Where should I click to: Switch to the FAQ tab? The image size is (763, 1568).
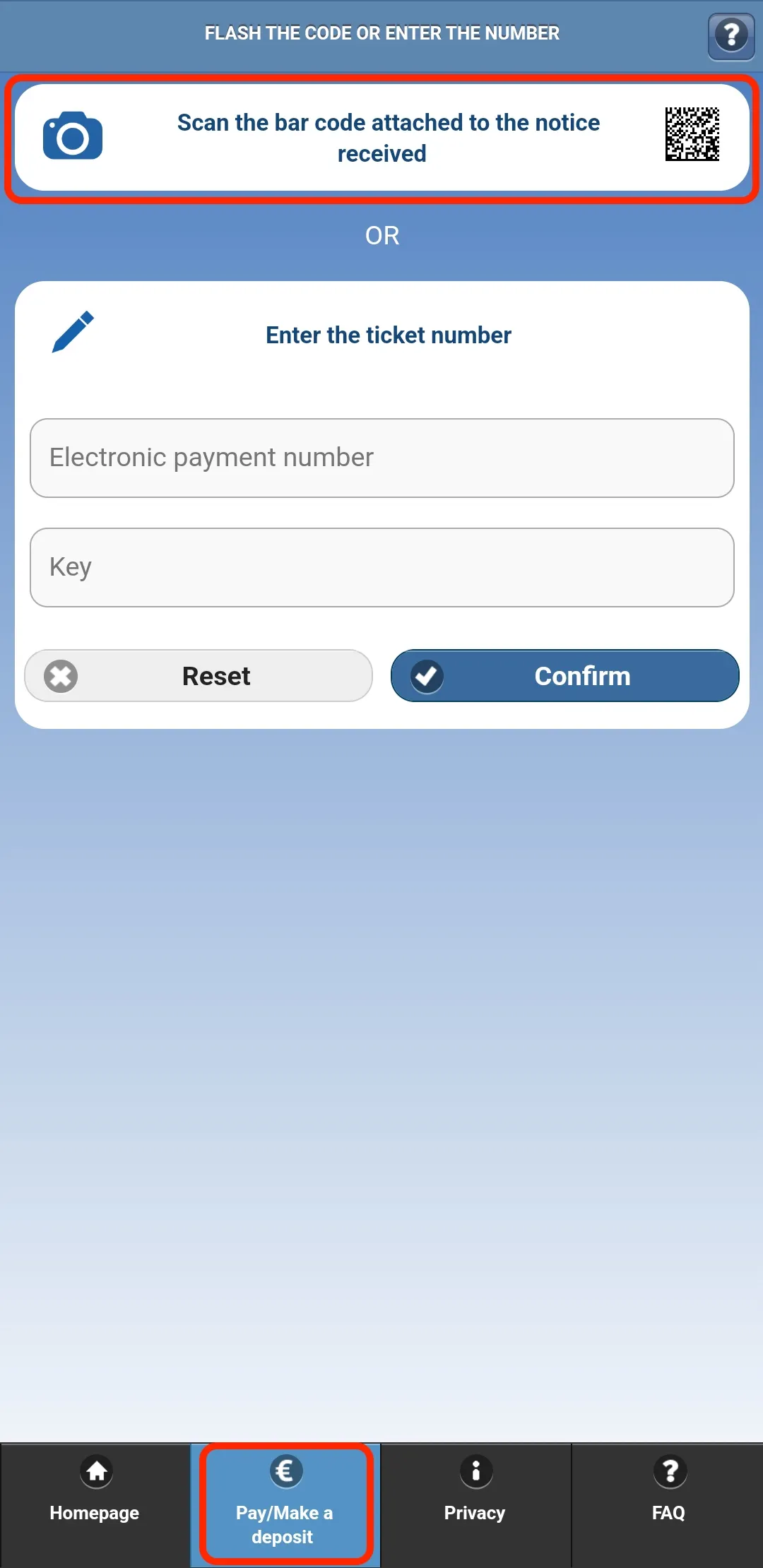click(668, 1503)
